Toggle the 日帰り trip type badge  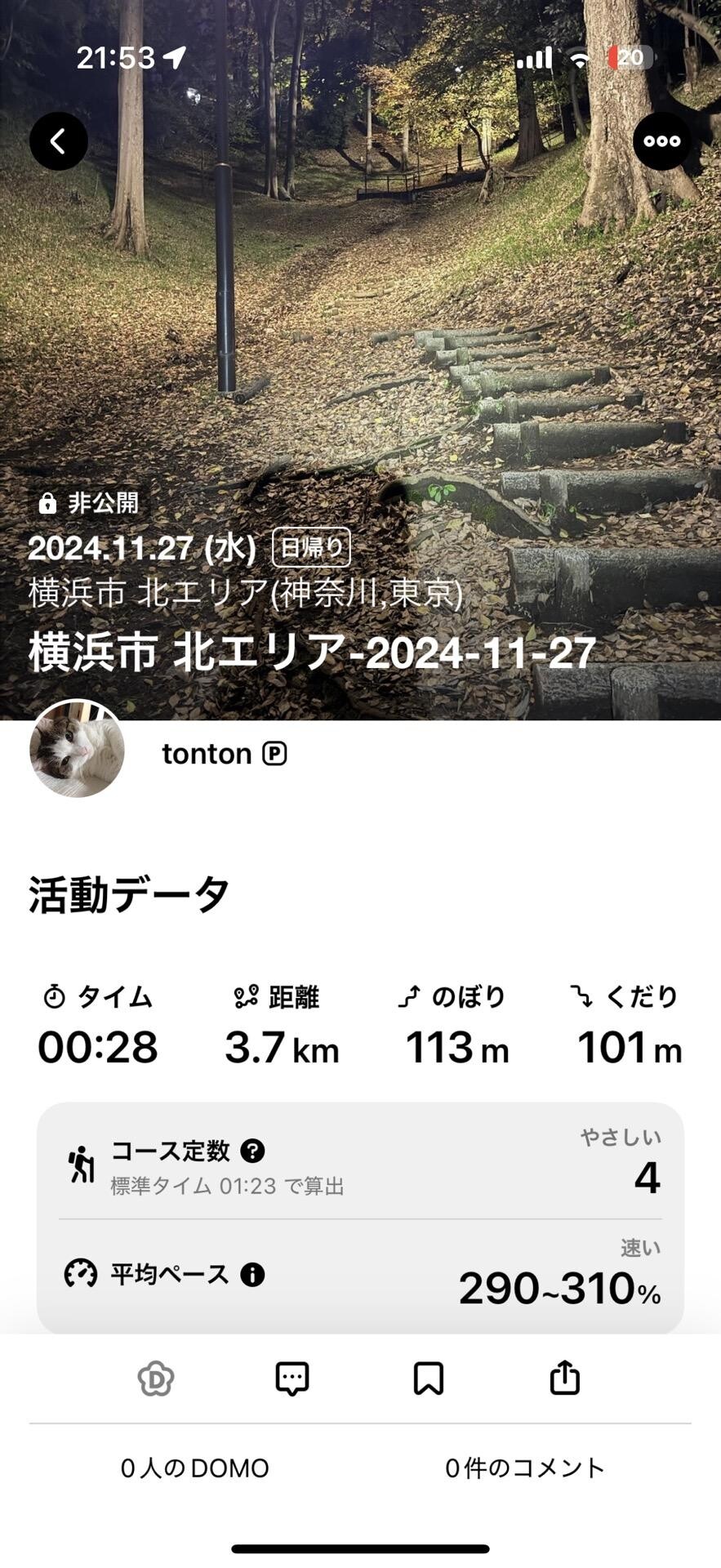312,548
